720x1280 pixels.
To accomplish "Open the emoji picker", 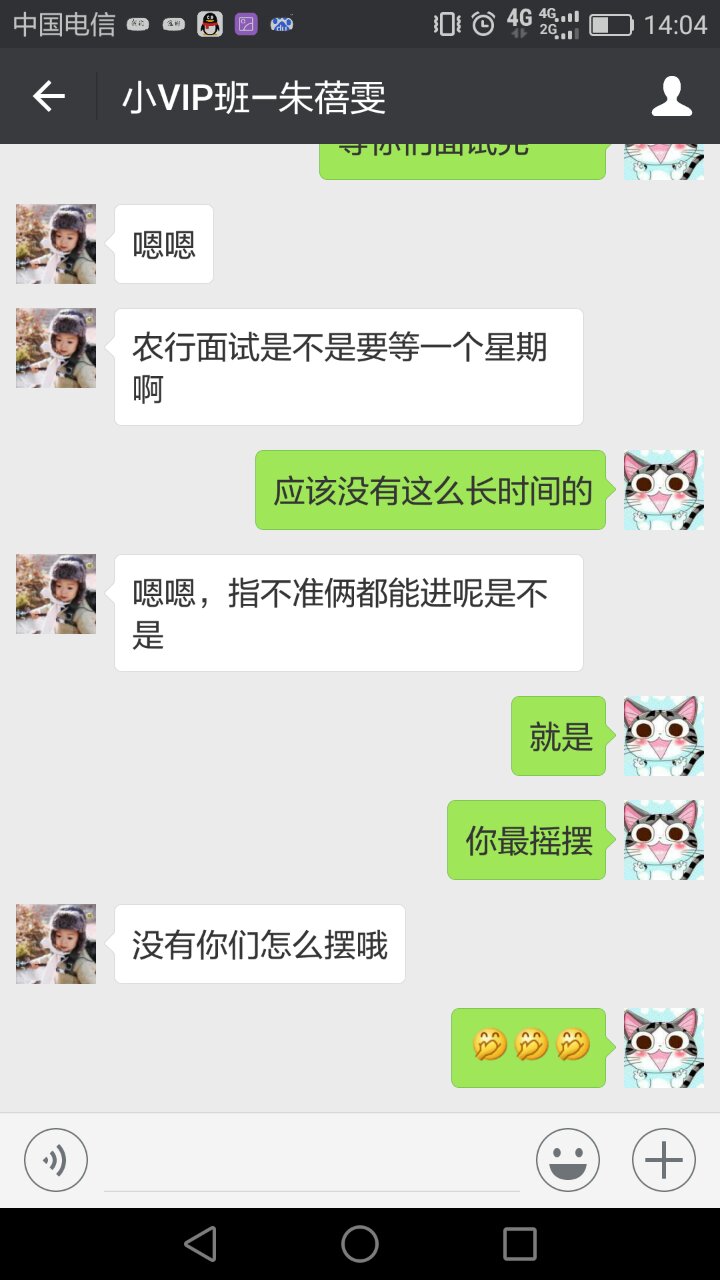I will [x=568, y=1161].
